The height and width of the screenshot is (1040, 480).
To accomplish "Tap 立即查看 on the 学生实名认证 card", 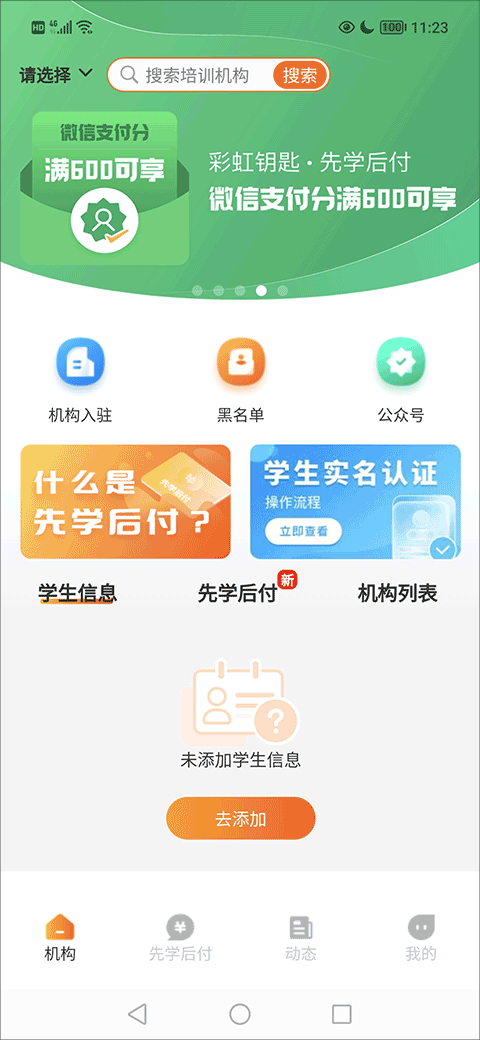I will (x=304, y=531).
